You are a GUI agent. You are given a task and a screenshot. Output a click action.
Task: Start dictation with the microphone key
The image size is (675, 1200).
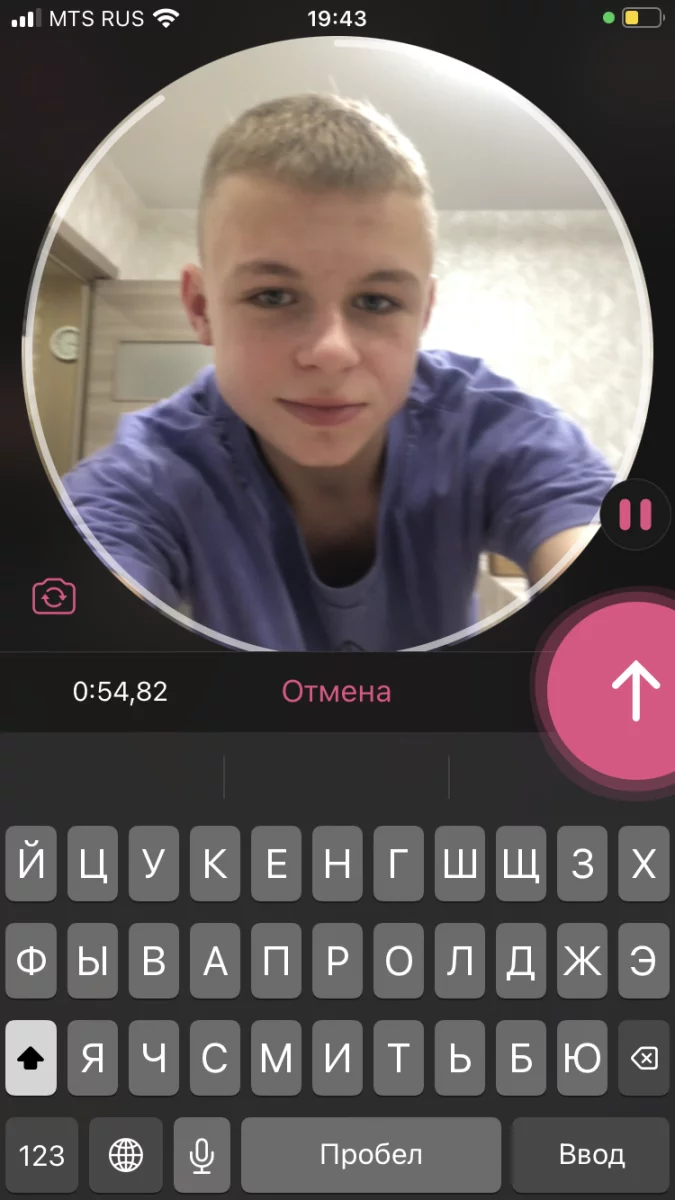(x=202, y=1155)
